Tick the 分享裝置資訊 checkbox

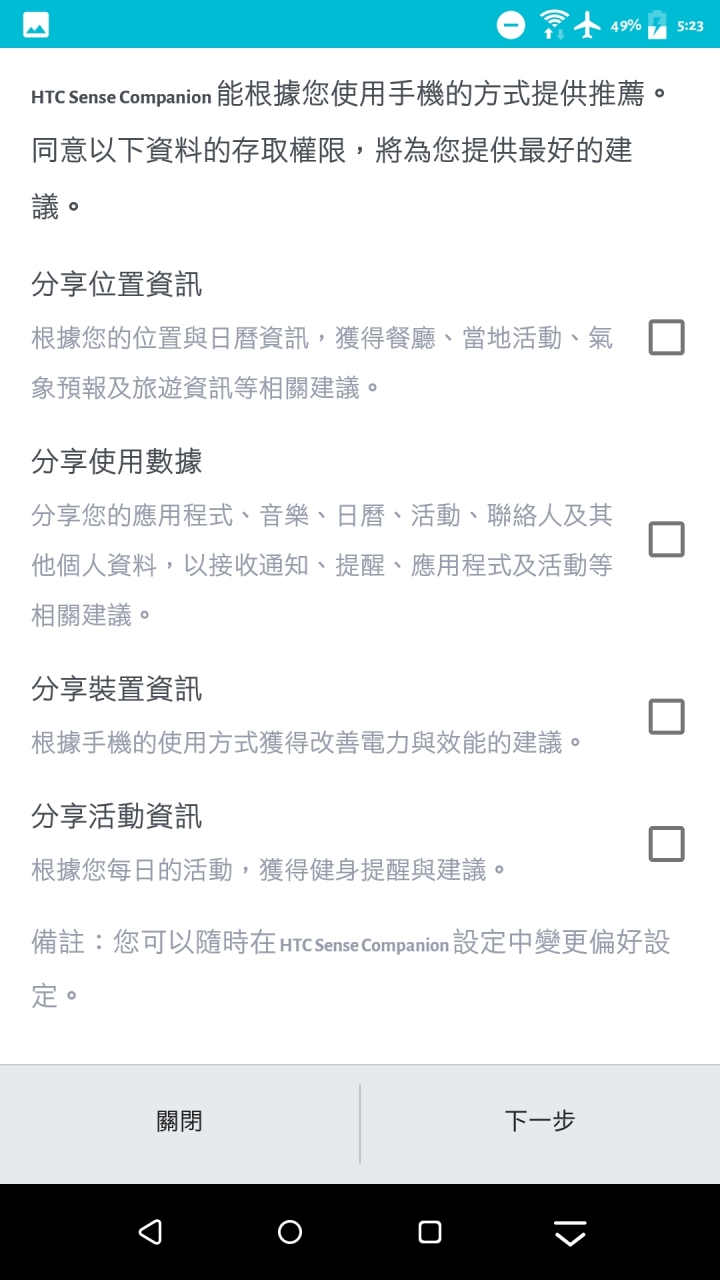(x=666, y=717)
